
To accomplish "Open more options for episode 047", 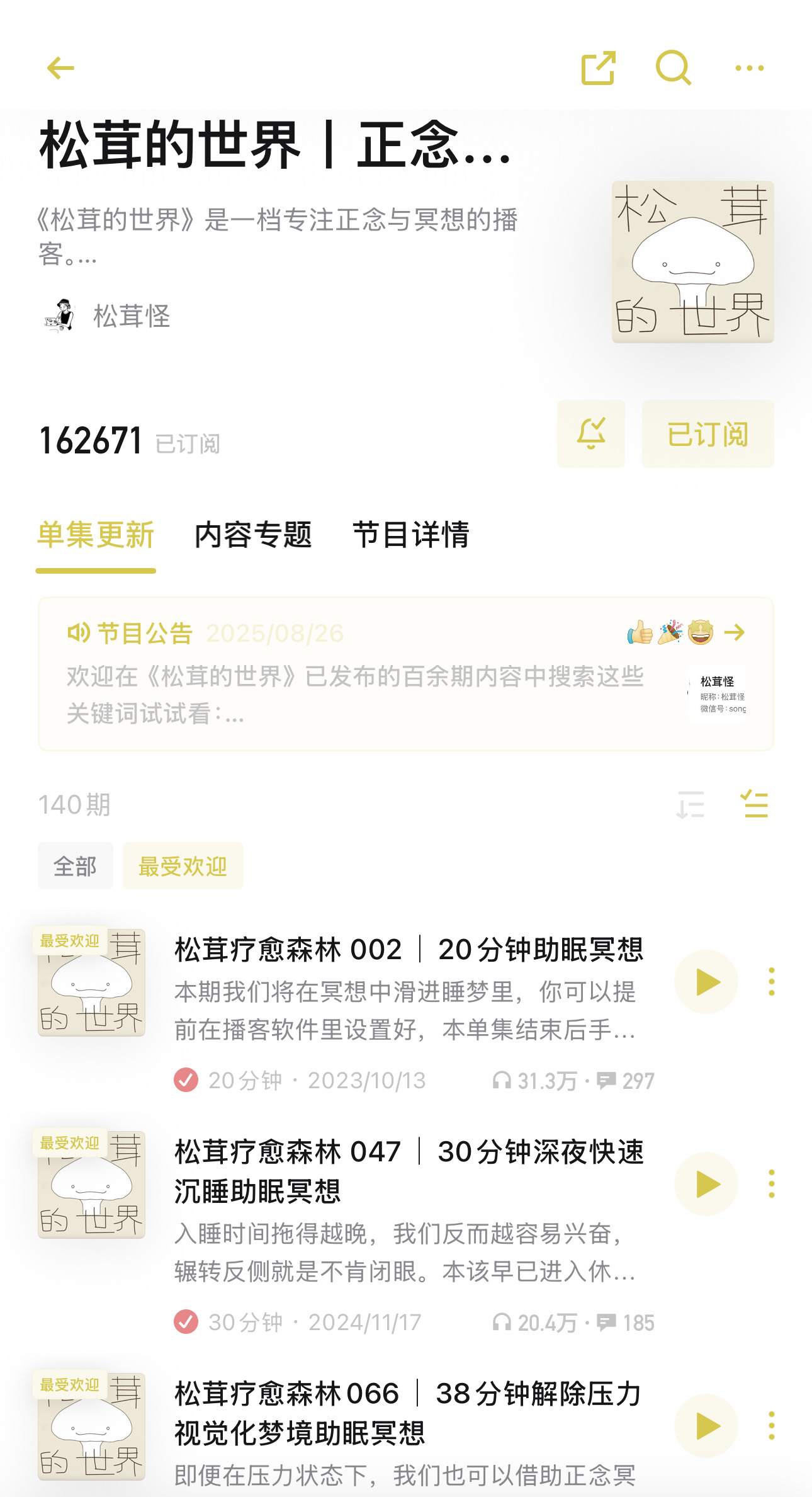I will pyautogui.click(x=772, y=1184).
